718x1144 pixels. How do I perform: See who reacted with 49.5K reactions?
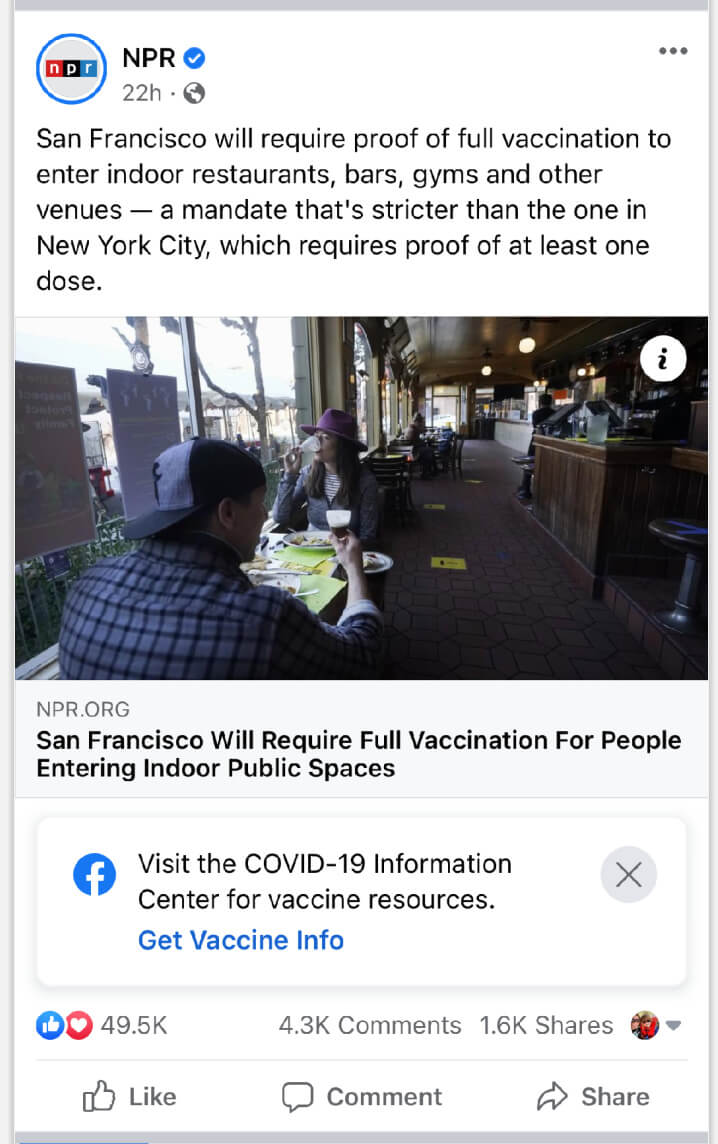102,1025
